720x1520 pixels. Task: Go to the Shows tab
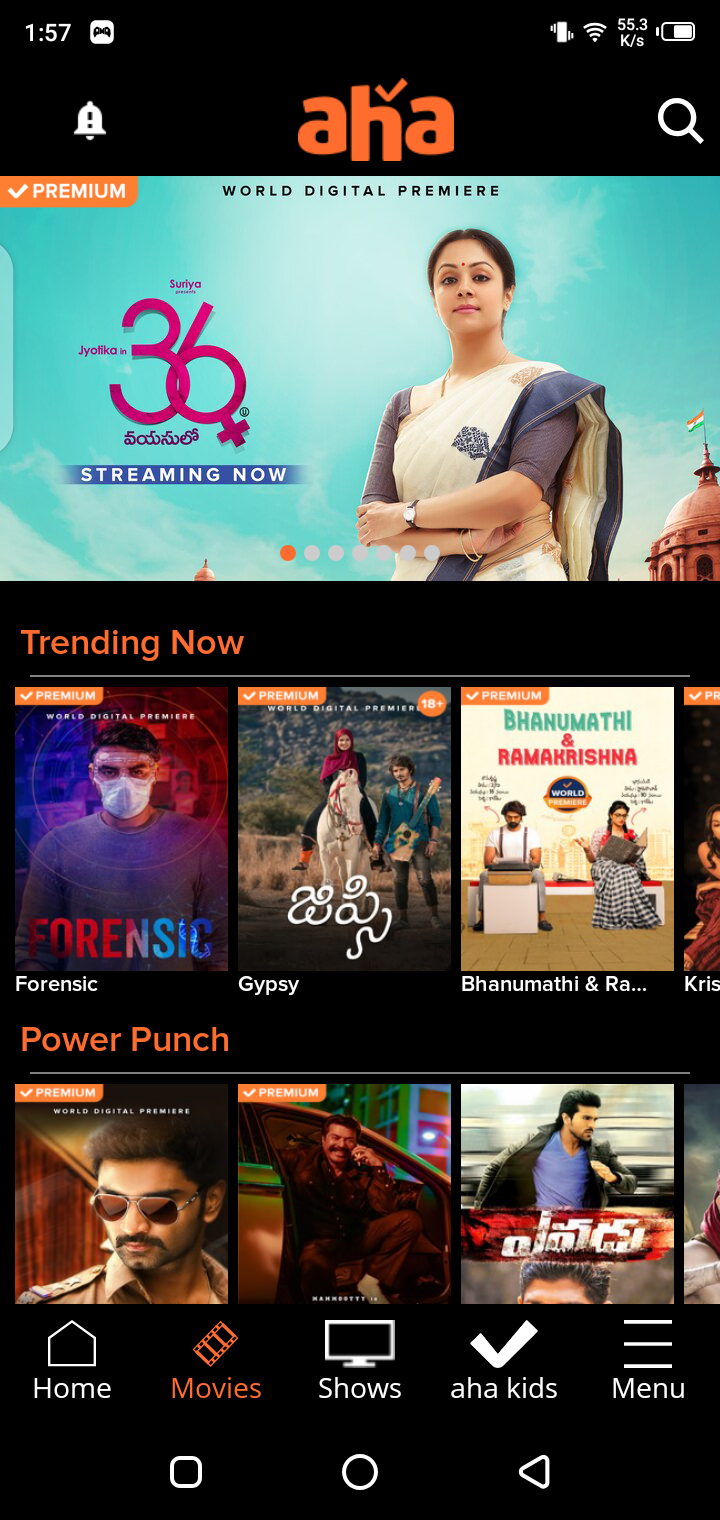pos(360,1361)
